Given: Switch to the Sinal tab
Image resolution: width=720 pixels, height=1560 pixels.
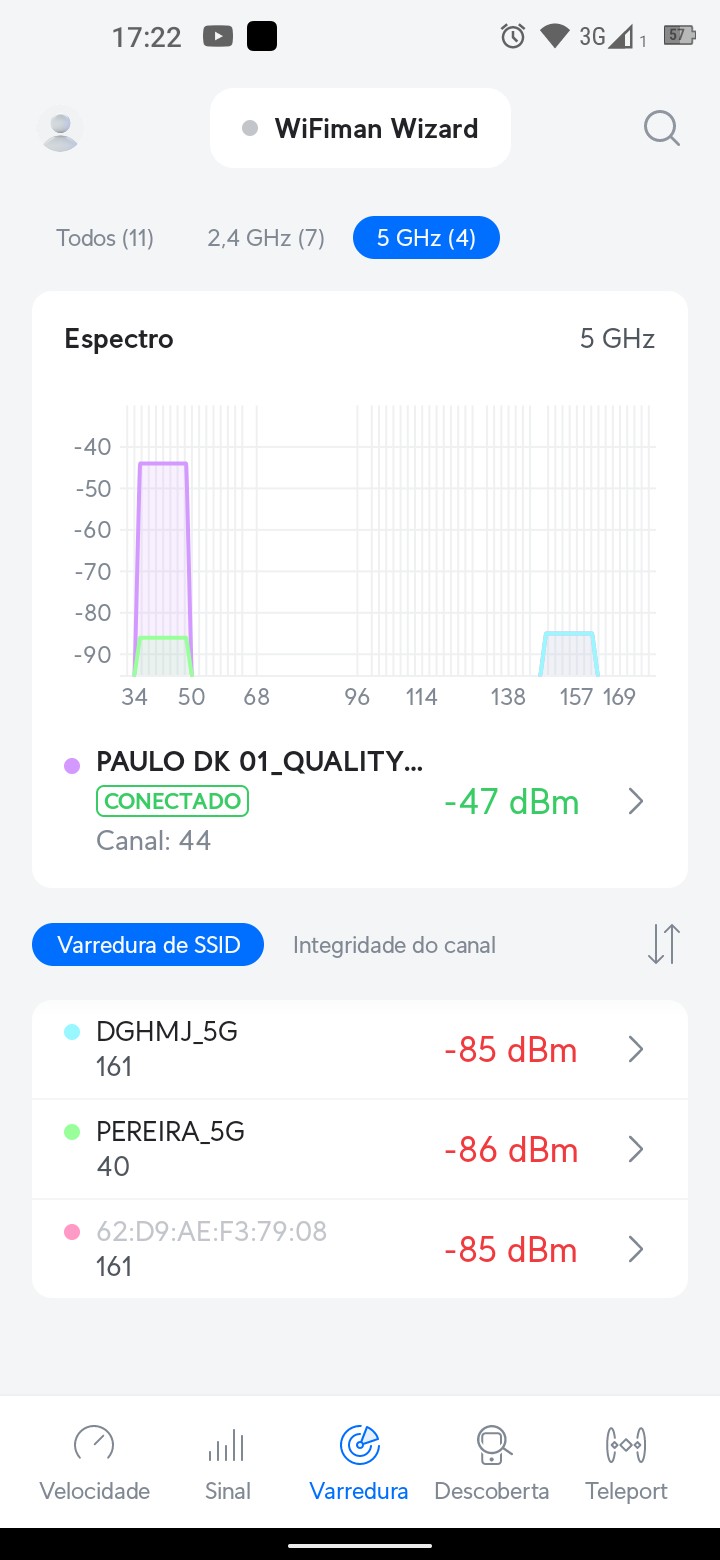Looking at the screenshot, I should (227, 1463).
